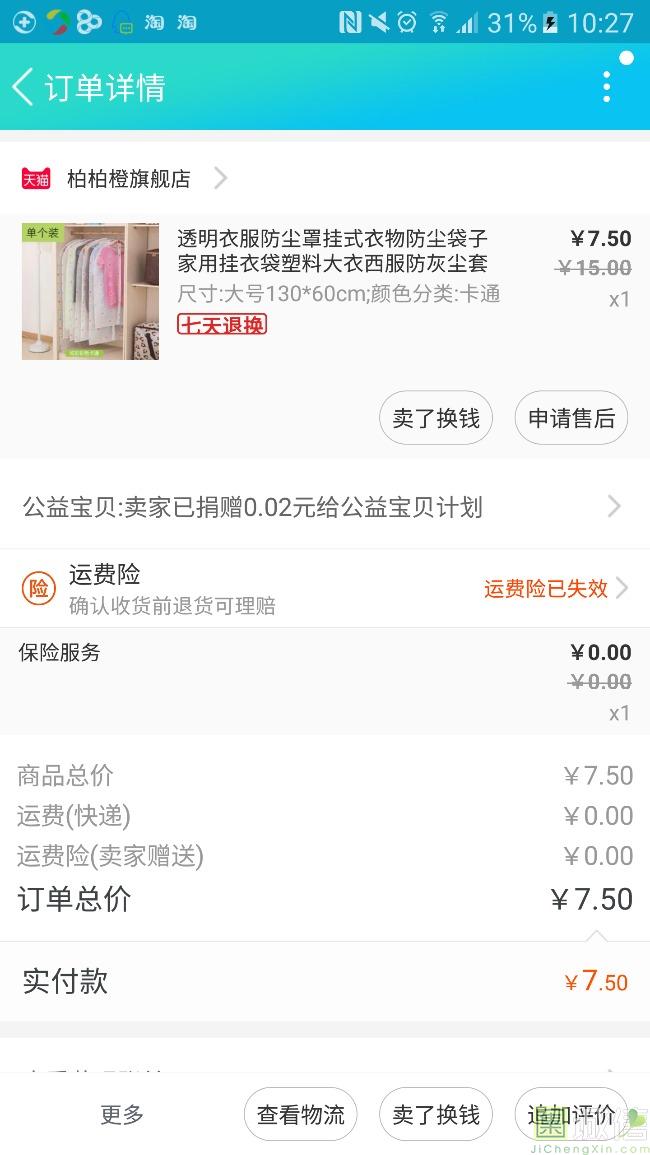The width and height of the screenshot is (650, 1155).
Task: Tap 查看物流 to track the shipment
Action: 300,1114
